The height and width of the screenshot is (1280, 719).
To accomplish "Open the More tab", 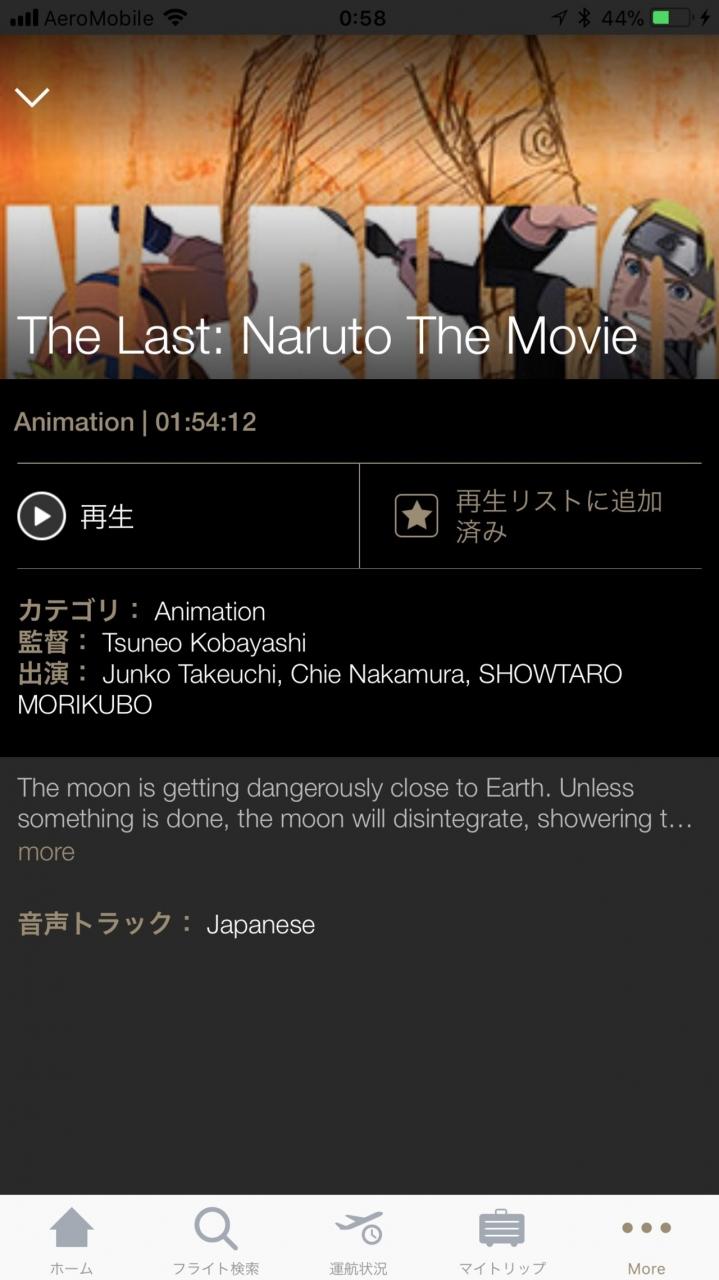I will point(646,1238).
